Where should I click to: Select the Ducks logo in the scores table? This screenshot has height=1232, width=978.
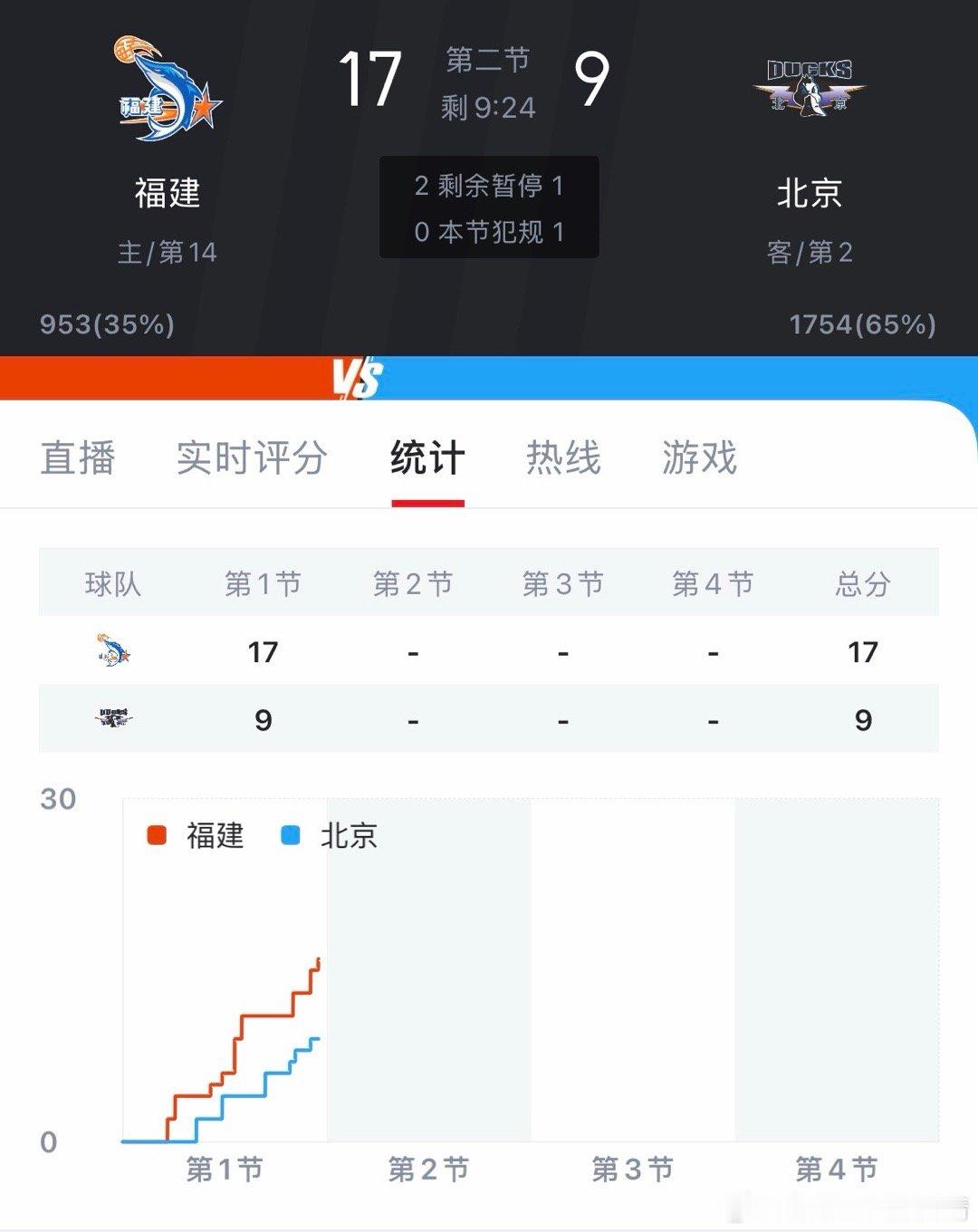[113, 718]
